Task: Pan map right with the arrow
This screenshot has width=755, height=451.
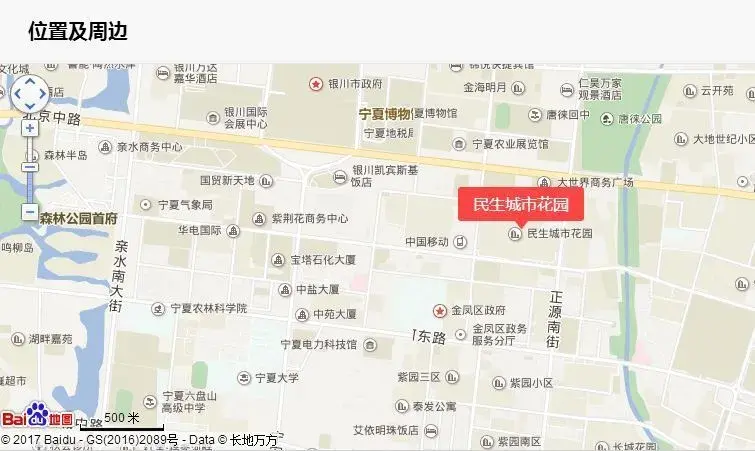Action: (41, 93)
